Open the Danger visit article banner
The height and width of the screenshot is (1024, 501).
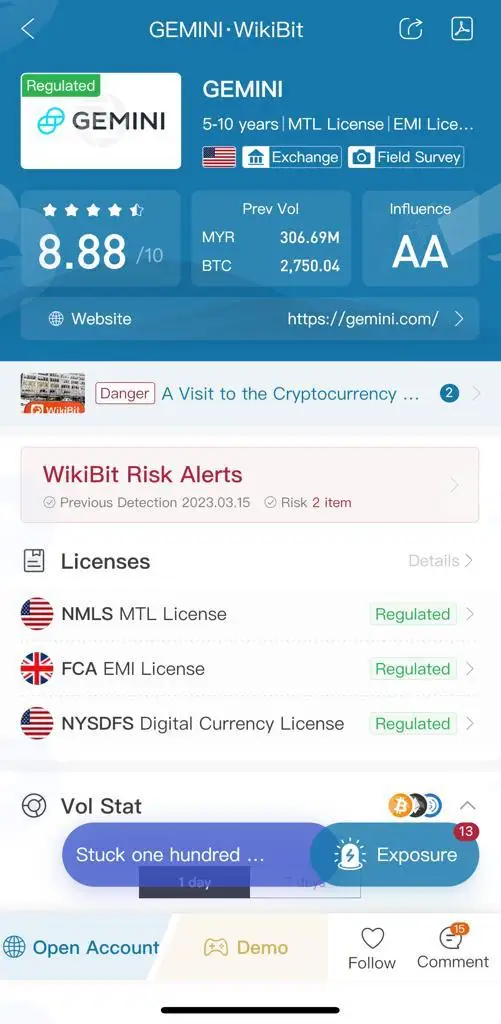[250, 393]
